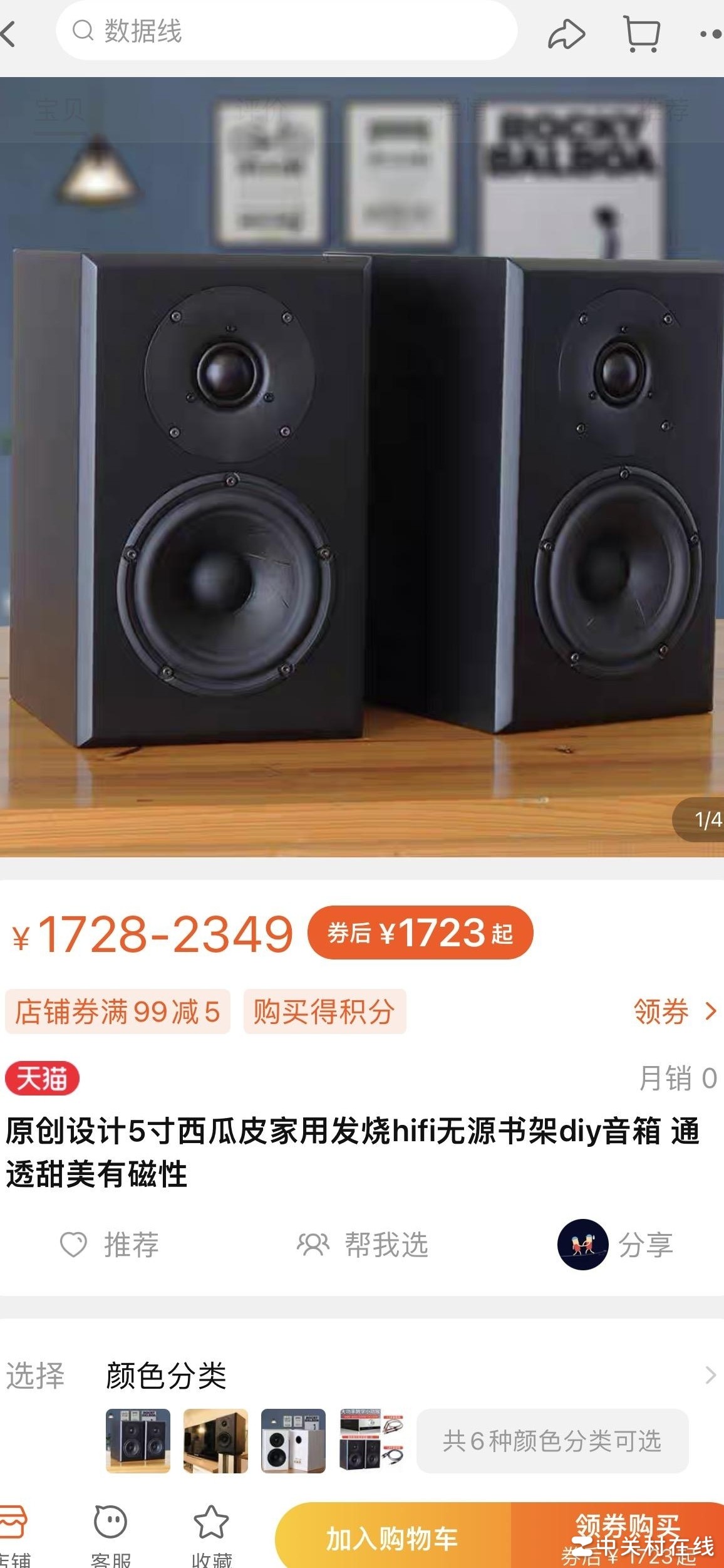Viewport: 724px width, 1568px height.
Task: Tap 加入购物车 to add to cart
Action: [x=392, y=1539]
